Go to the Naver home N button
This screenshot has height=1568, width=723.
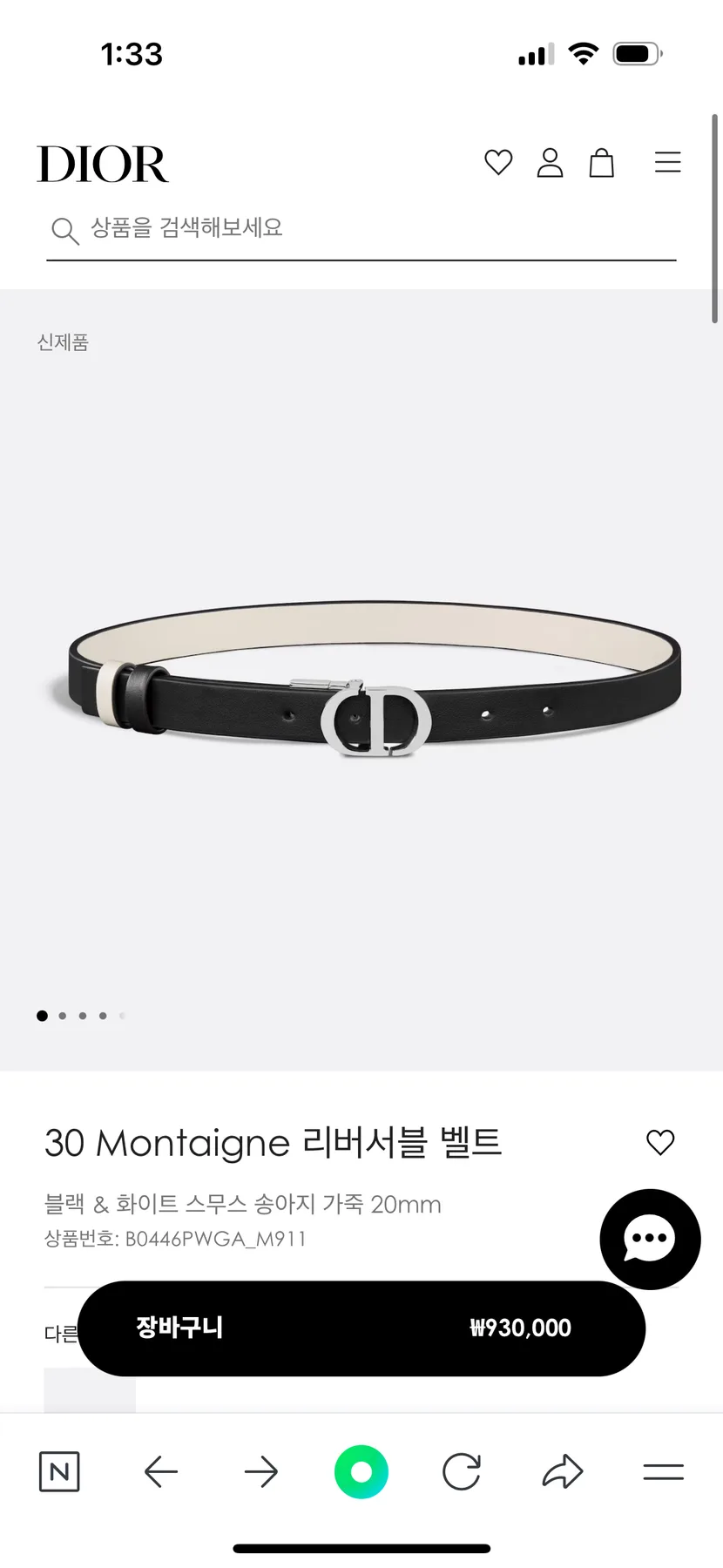(59, 1472)
